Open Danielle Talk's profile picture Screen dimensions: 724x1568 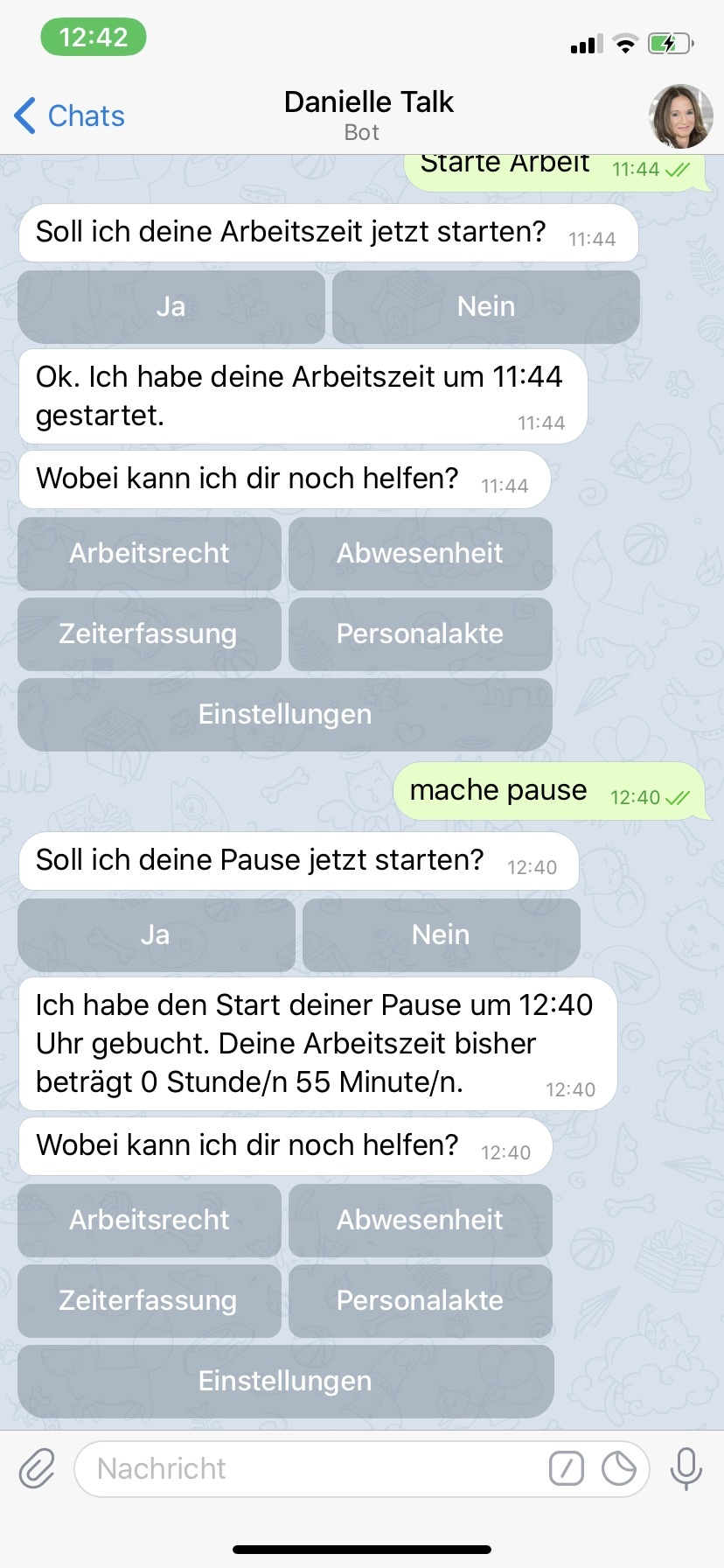pos(680,116)
